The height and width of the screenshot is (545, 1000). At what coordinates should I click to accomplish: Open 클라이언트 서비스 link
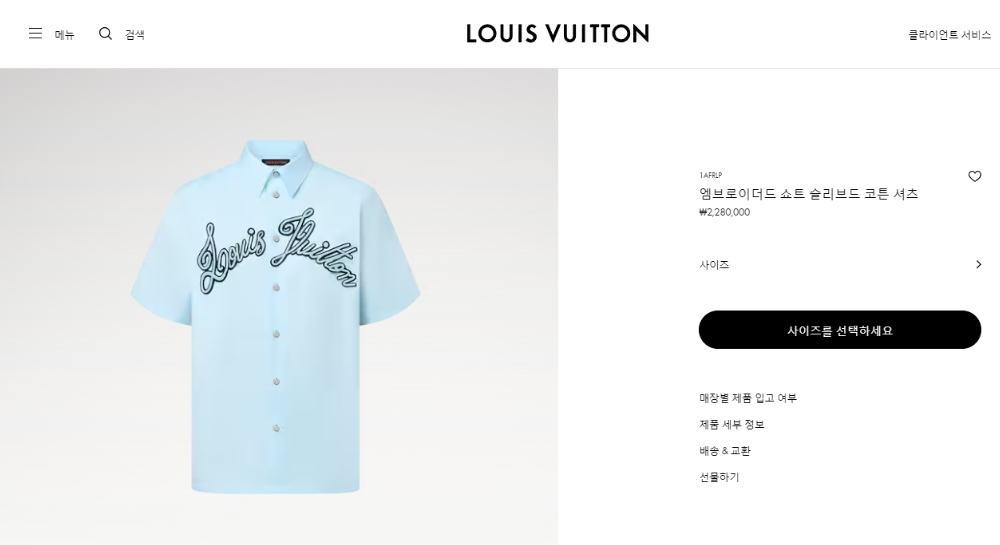point(949,35)
